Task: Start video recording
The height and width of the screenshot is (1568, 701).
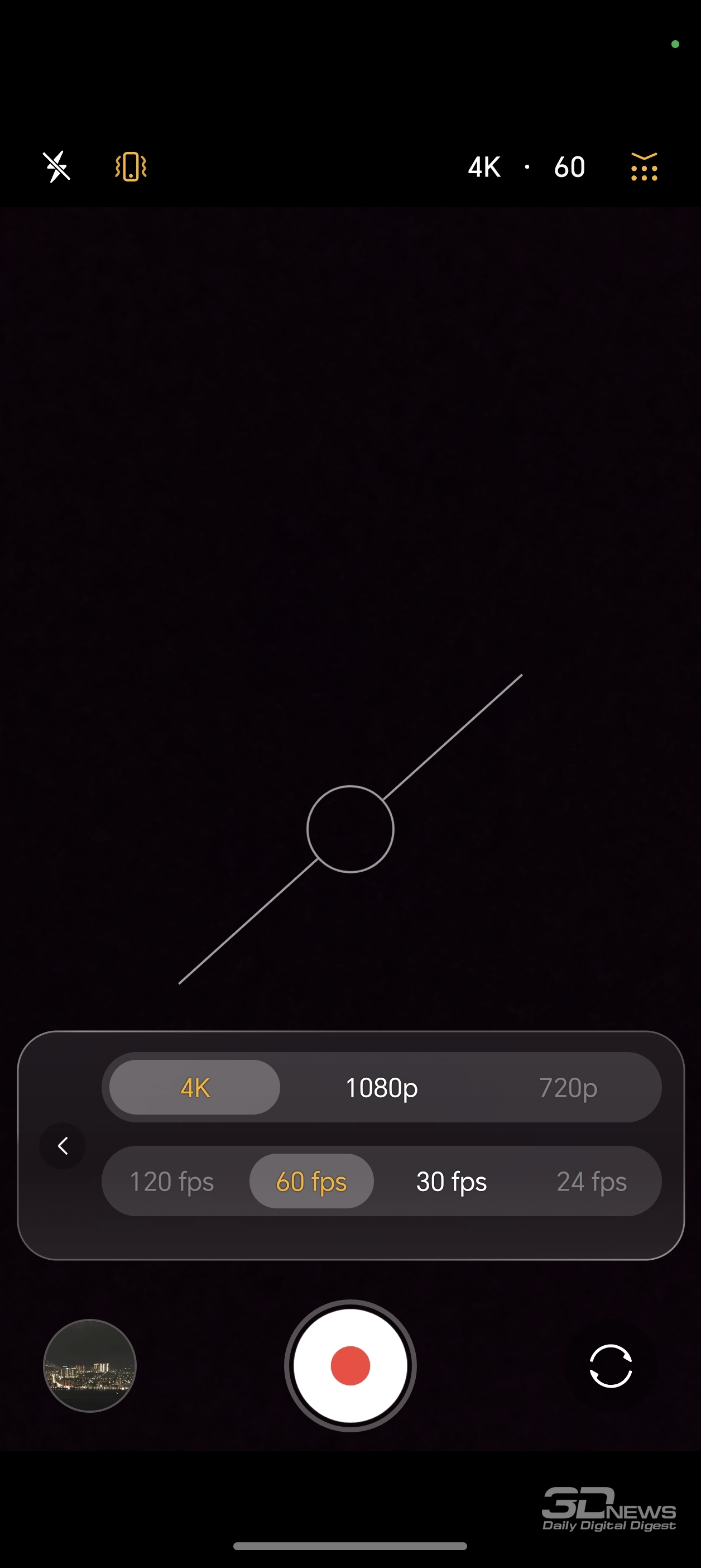Action: click(350, 1365)
